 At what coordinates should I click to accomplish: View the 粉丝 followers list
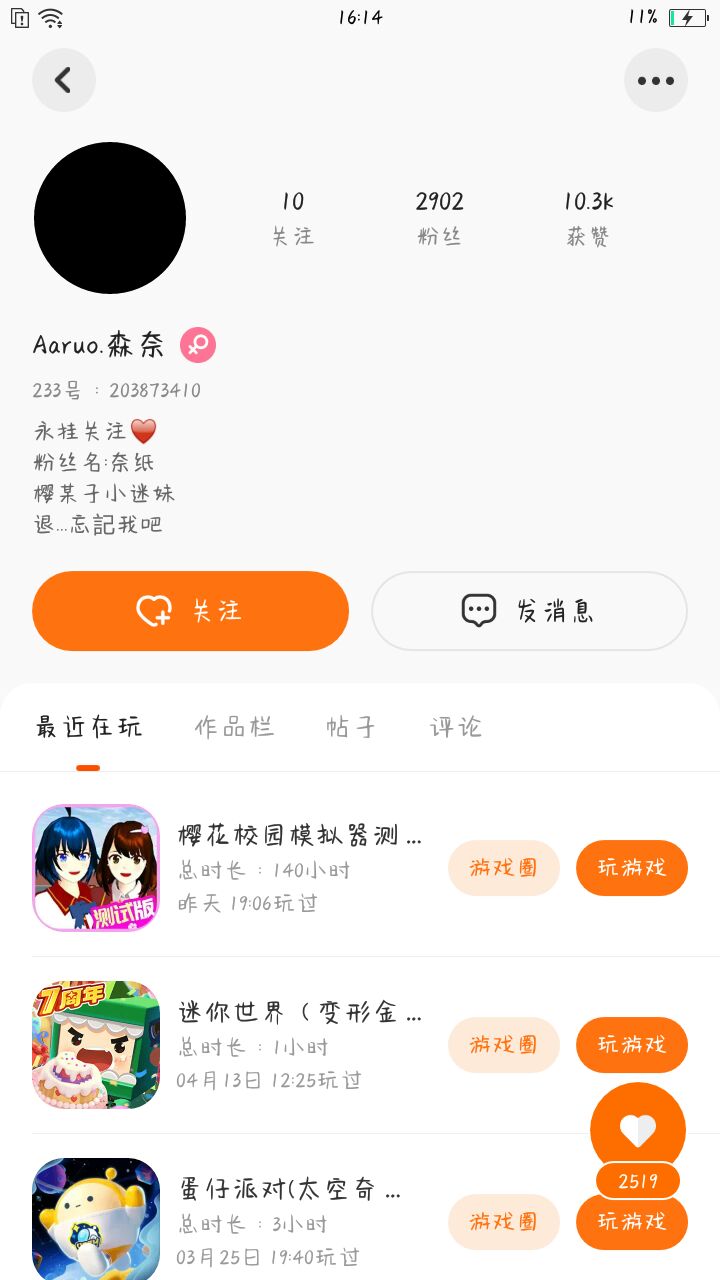coord(440,218)
